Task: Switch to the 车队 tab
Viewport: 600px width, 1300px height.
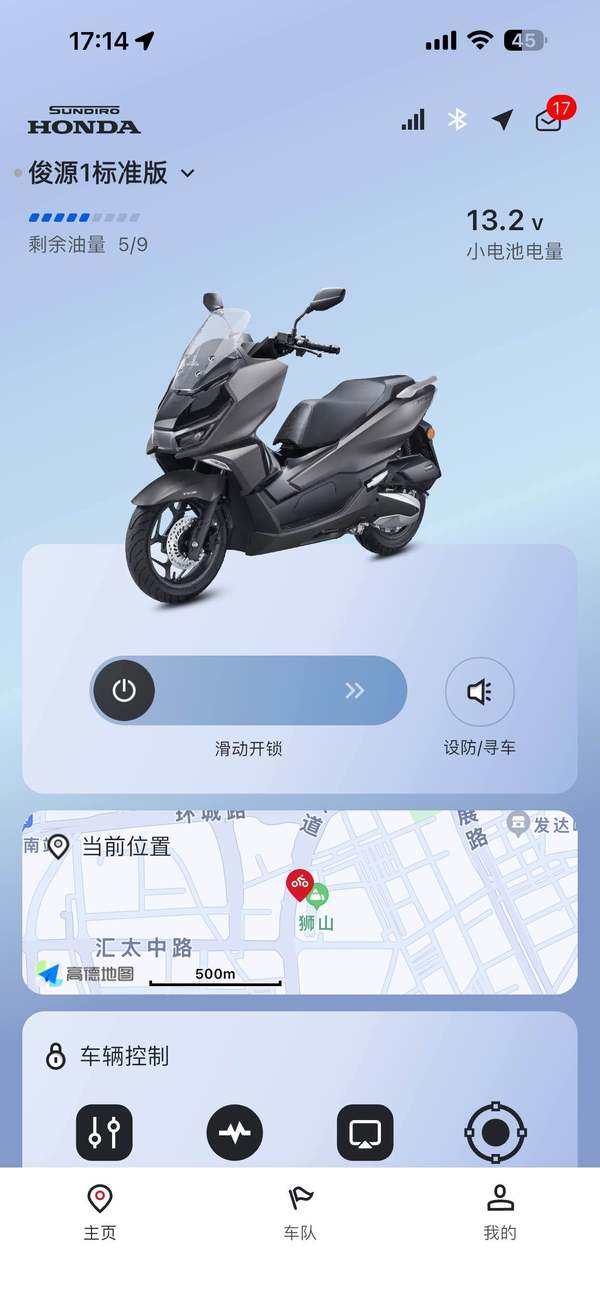Action: tap(300, 1212)
